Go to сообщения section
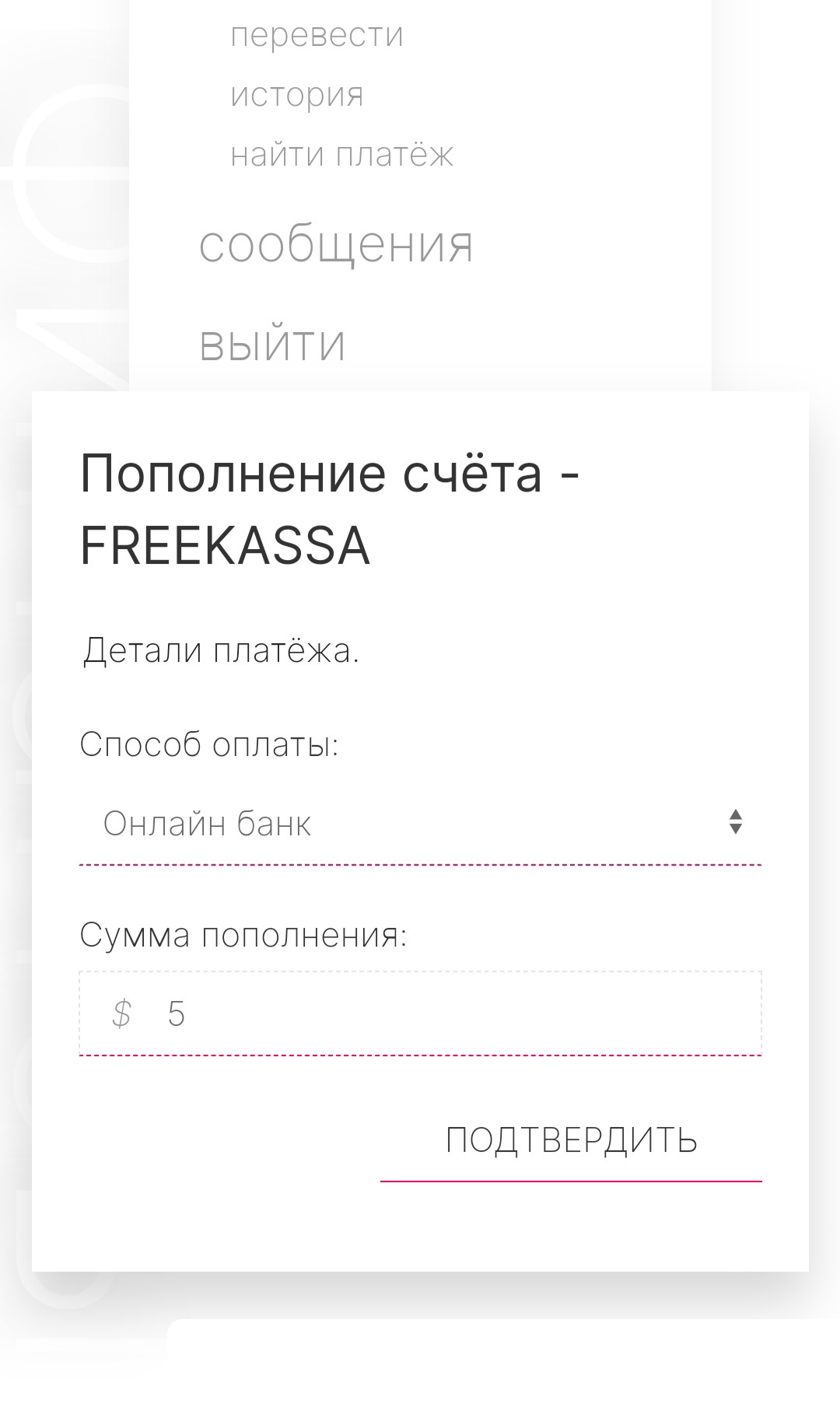 (x=336, y=245)
